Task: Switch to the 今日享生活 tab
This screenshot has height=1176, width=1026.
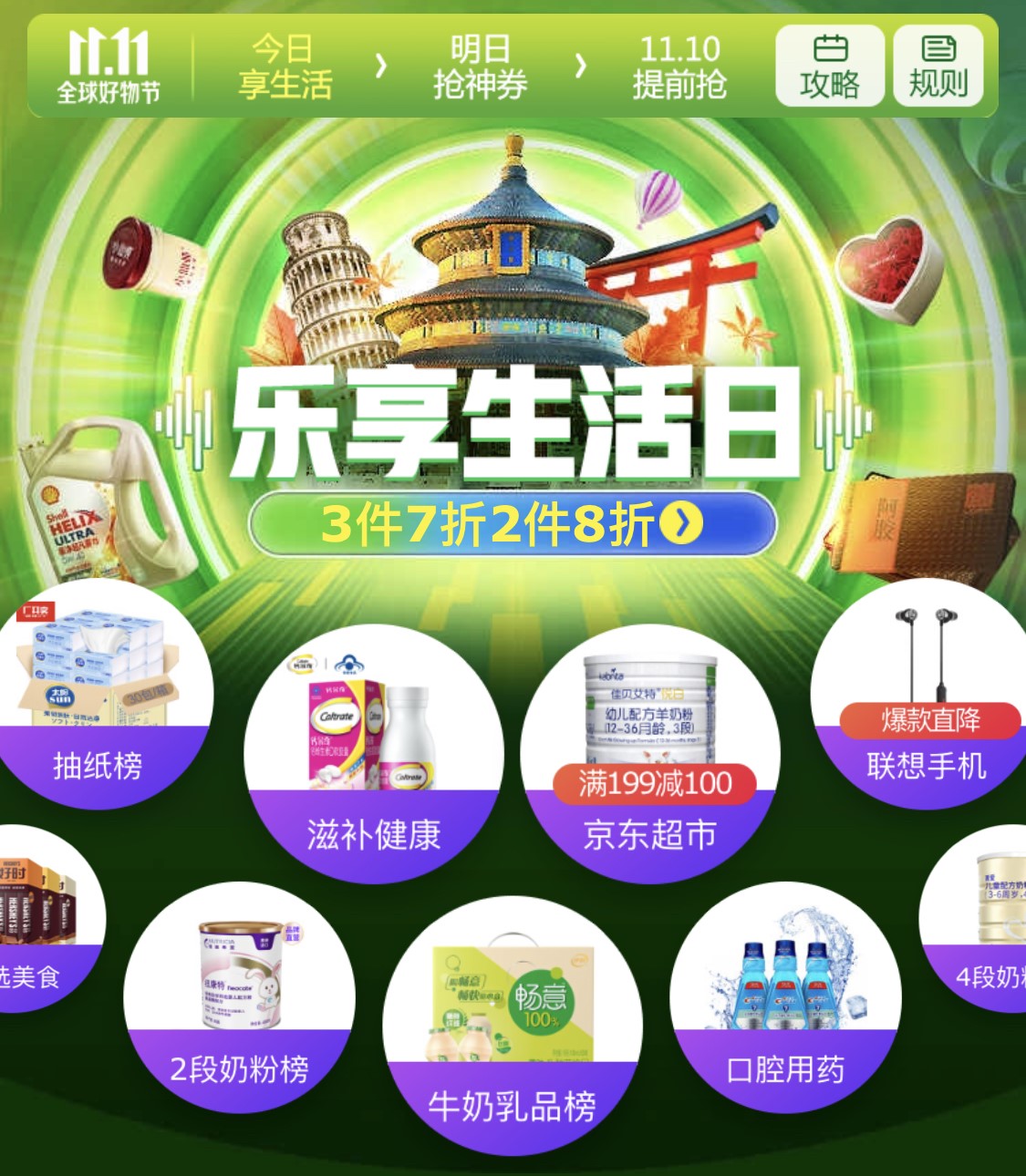Action: pyautogui.click(x=284, y=67)
